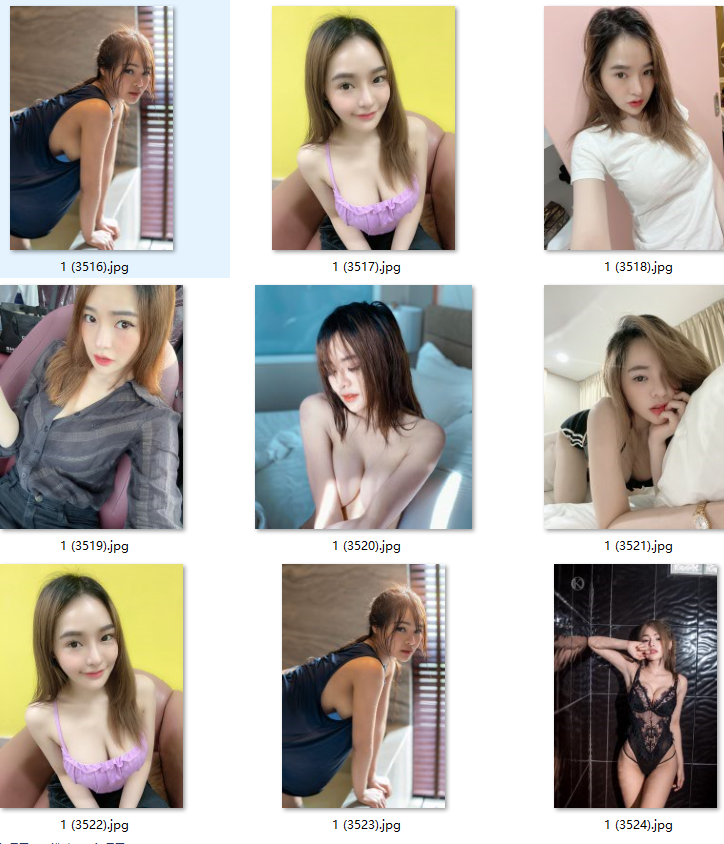Open the file named 1 (3518).jpg
The image size is (724, 844).
click(634, 128)
